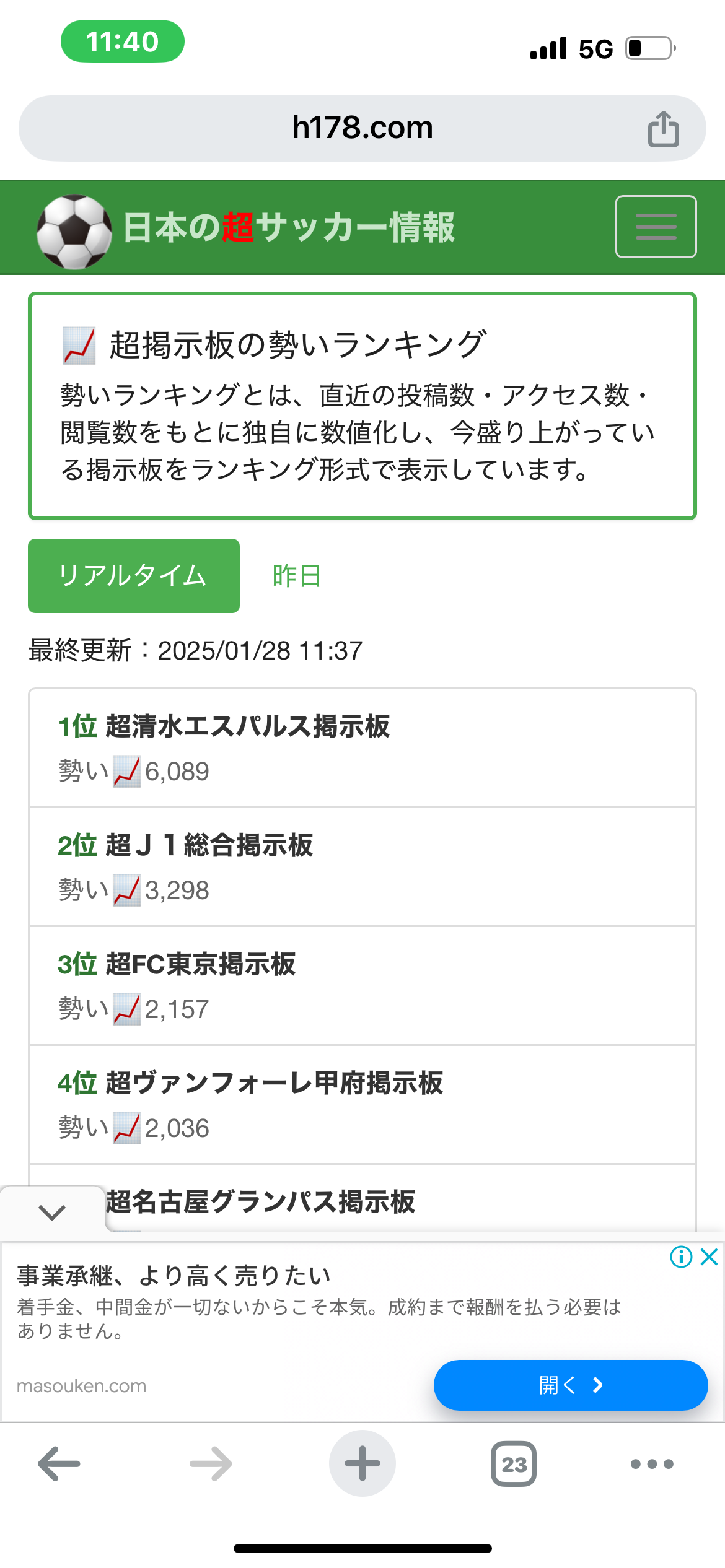The image size is (725, 1568).
Task: Switch to the 昨日 ranking tab
Action: click(x=297, y=576)
